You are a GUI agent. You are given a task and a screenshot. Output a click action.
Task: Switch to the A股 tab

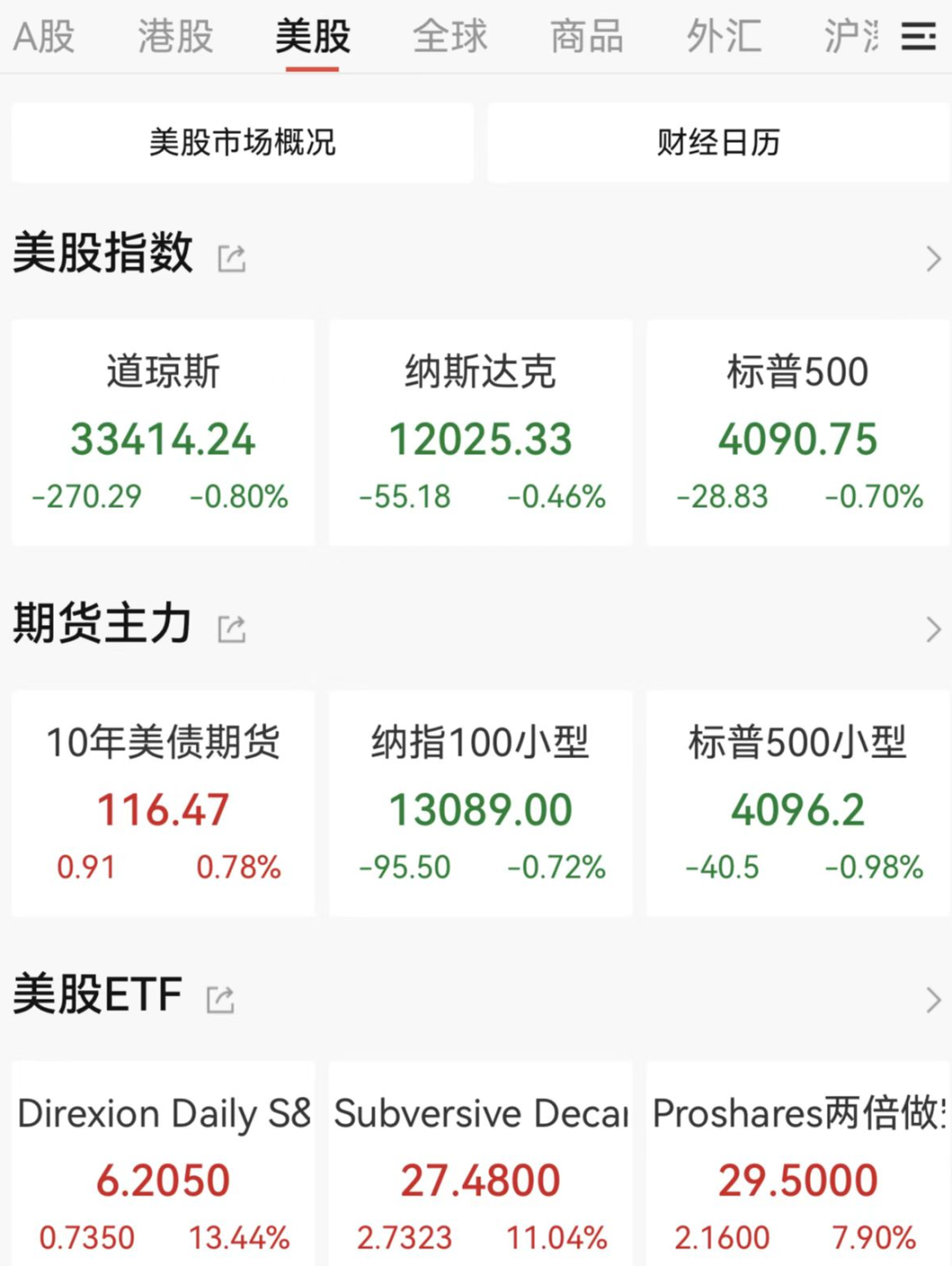point(41,37)
